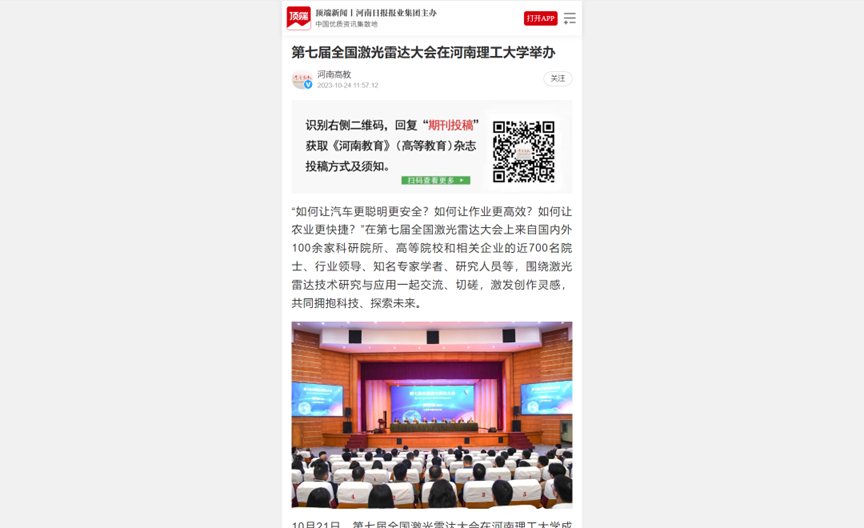
Task: Tap the 打开APP button
Action: tap(540, 18)
